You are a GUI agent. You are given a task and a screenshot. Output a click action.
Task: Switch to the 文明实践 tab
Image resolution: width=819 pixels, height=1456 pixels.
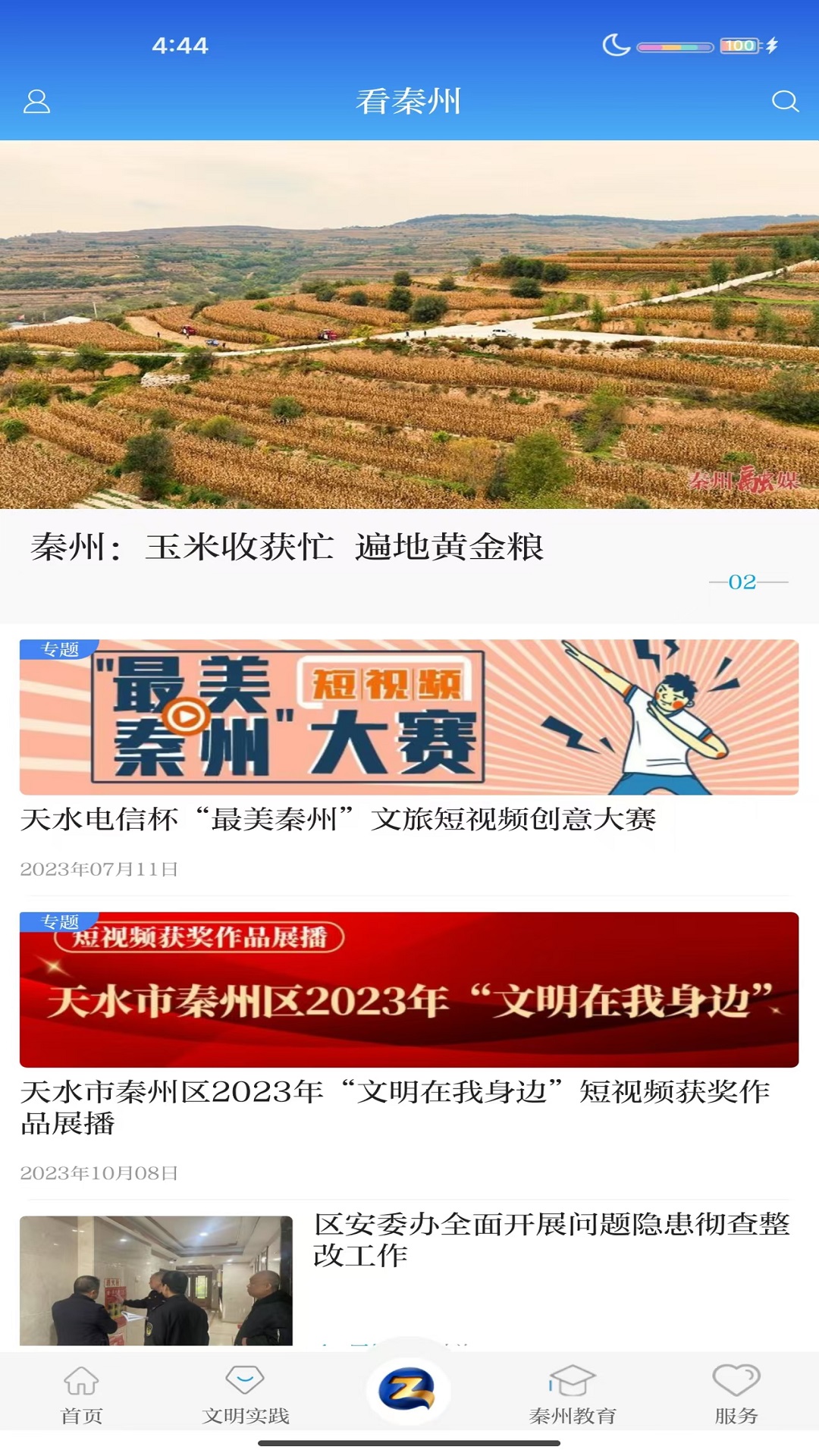point(246,1394)
